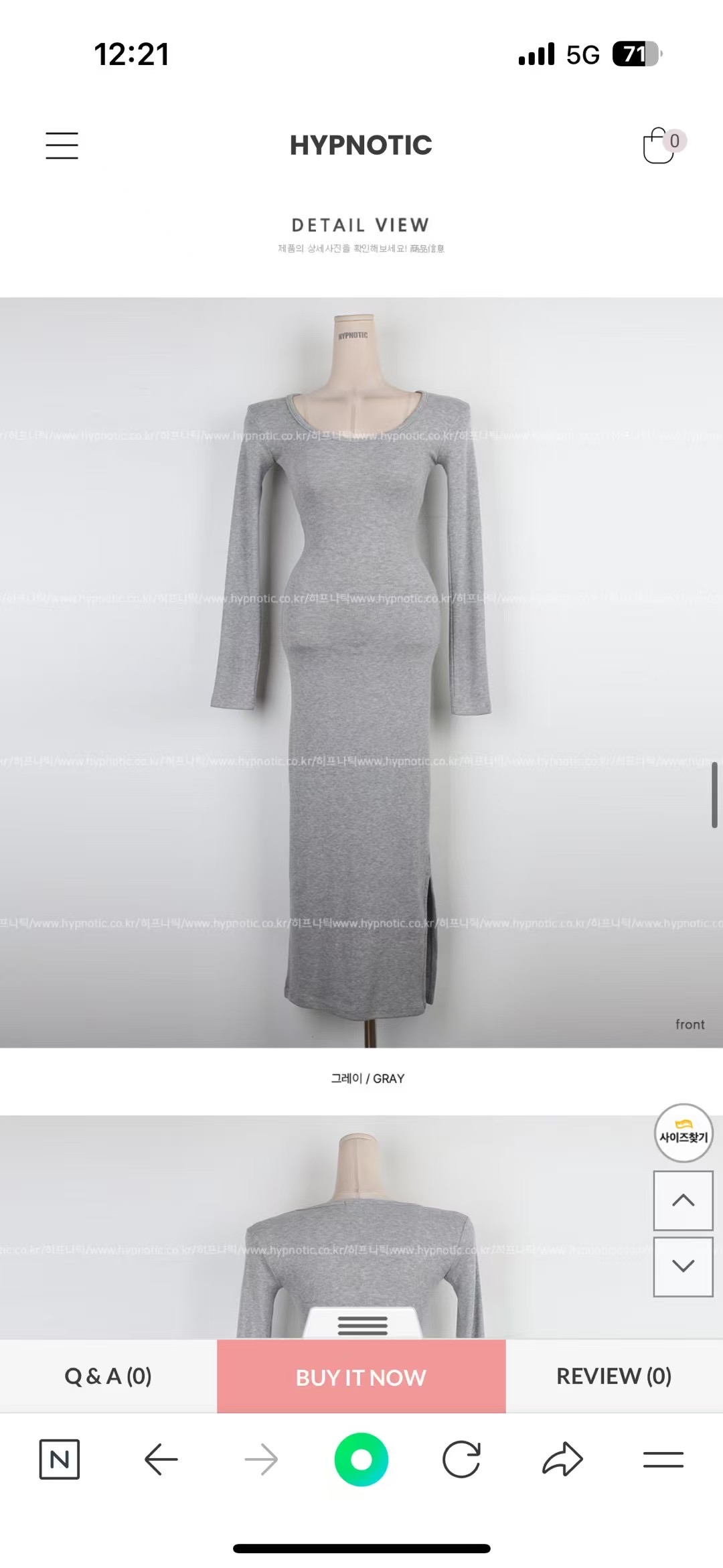Tap the green Naver search circle
The height and width of the screenshot is (1568, 723).
361,1459
